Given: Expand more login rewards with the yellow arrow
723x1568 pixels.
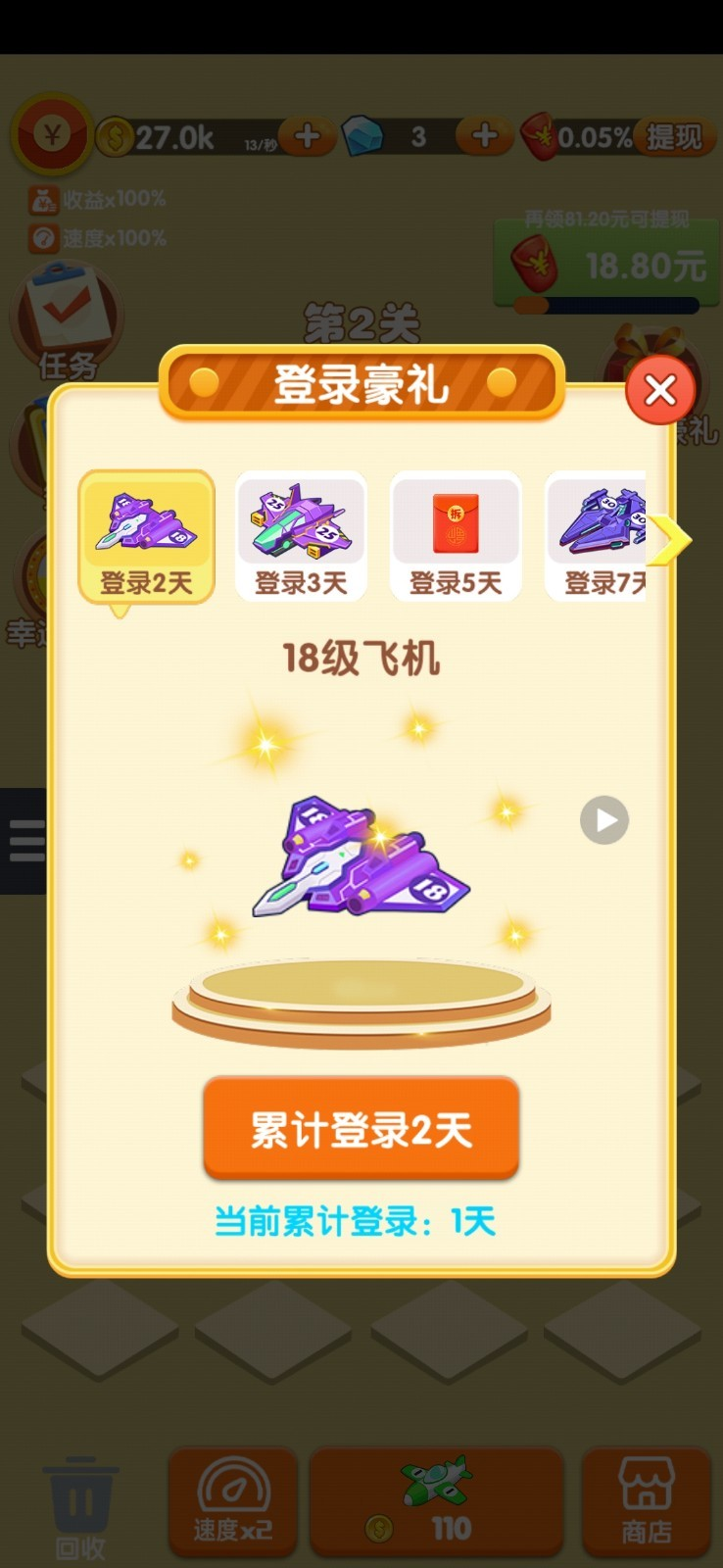Looking at the screenshot, I should point(671,537).
